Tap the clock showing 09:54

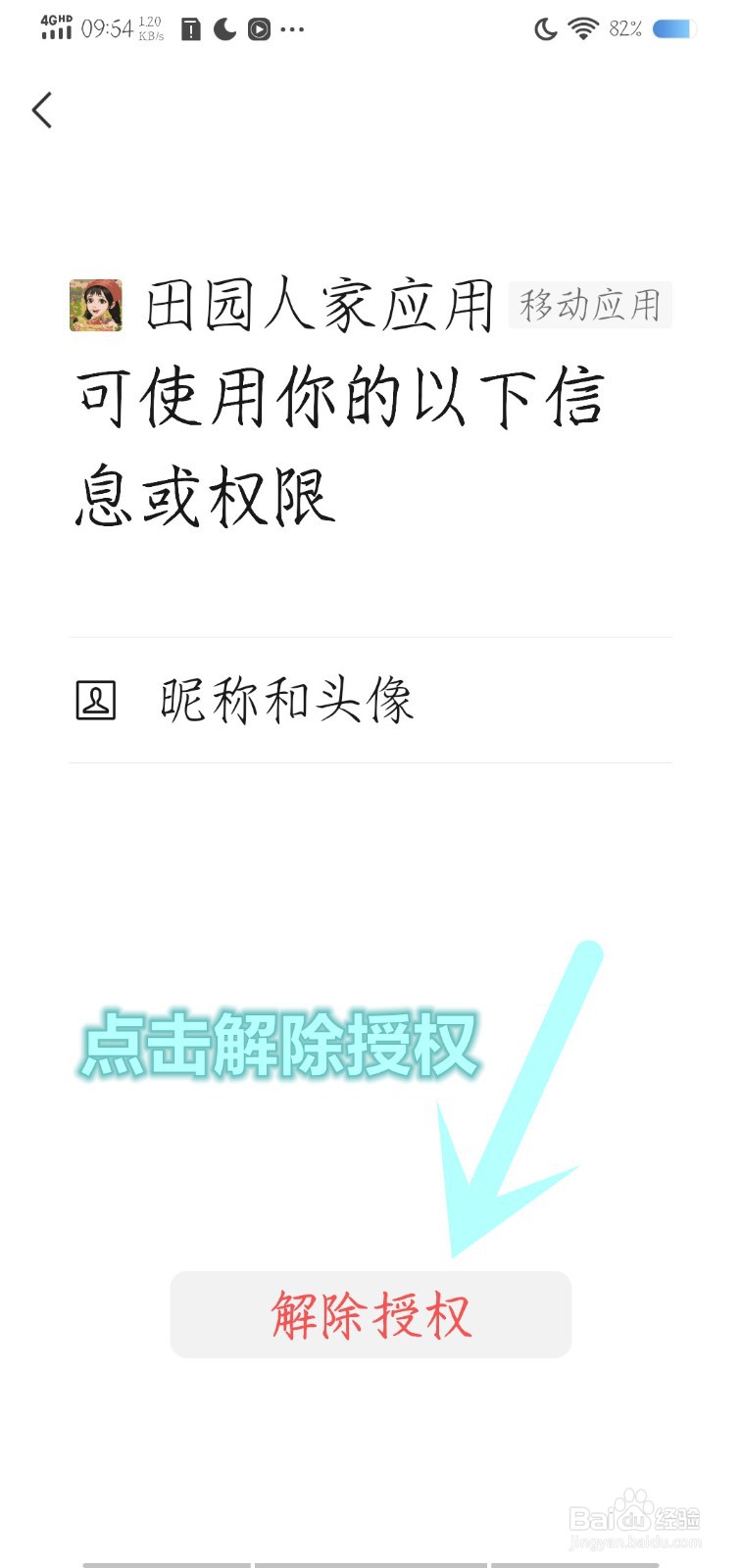[x=108, y=28]
